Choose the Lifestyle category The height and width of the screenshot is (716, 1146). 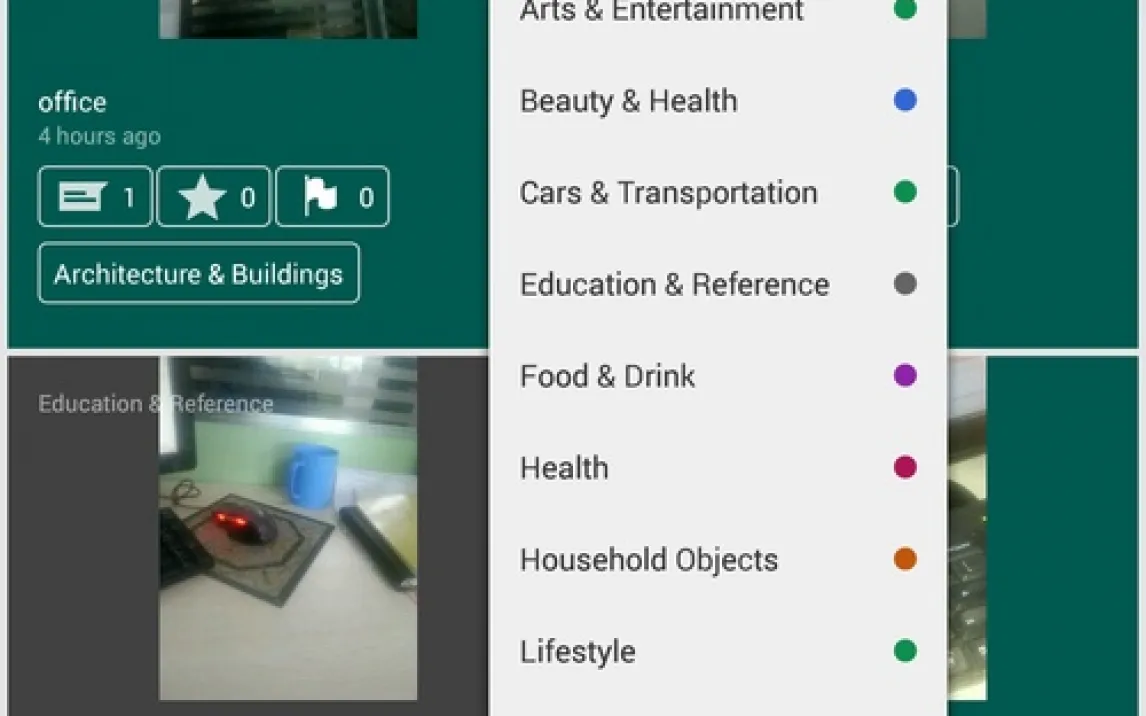coord(577,652)
